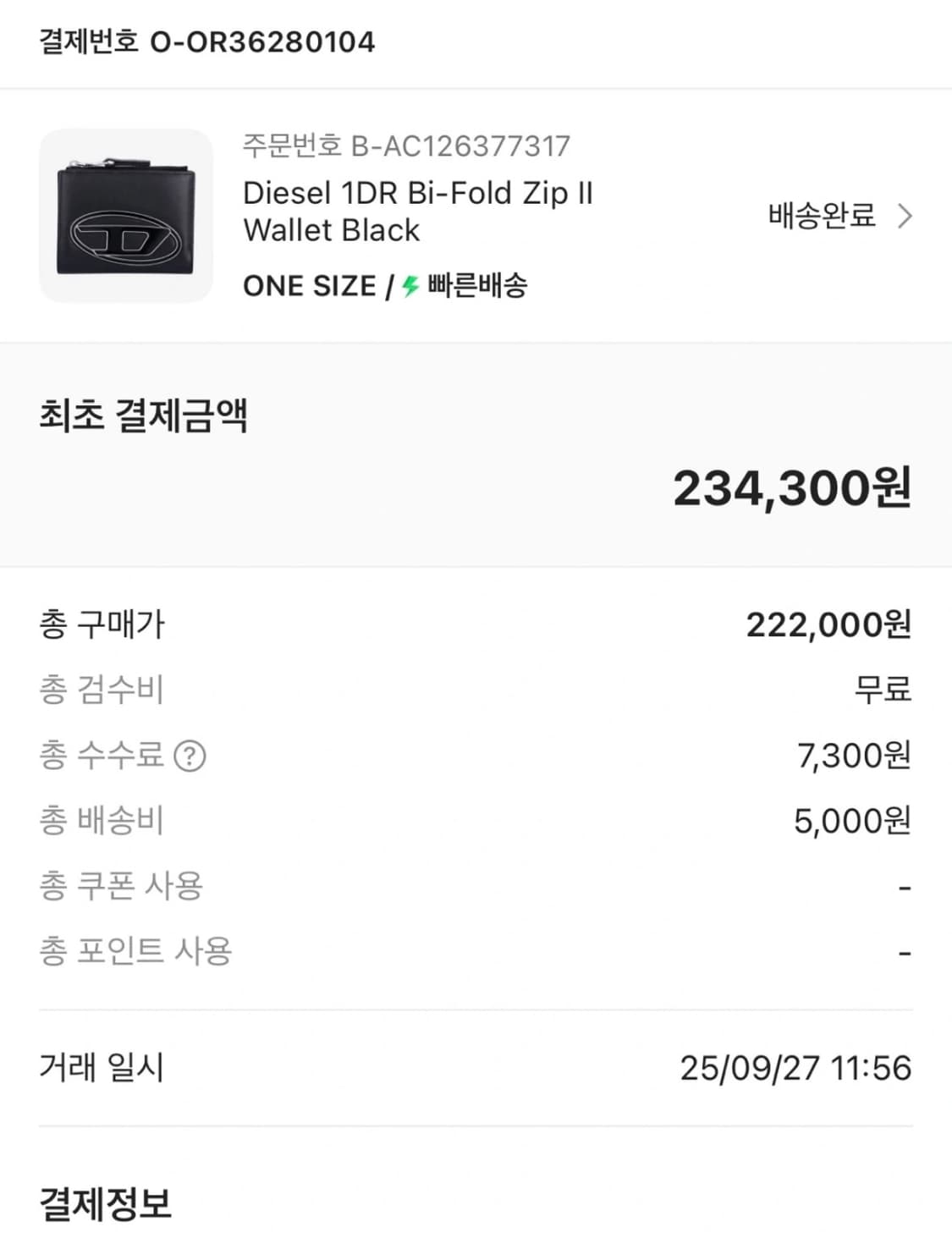Select payment number O-OR36280104
952x1243 pixels.
pyautogui.click(x=203, y=41)
